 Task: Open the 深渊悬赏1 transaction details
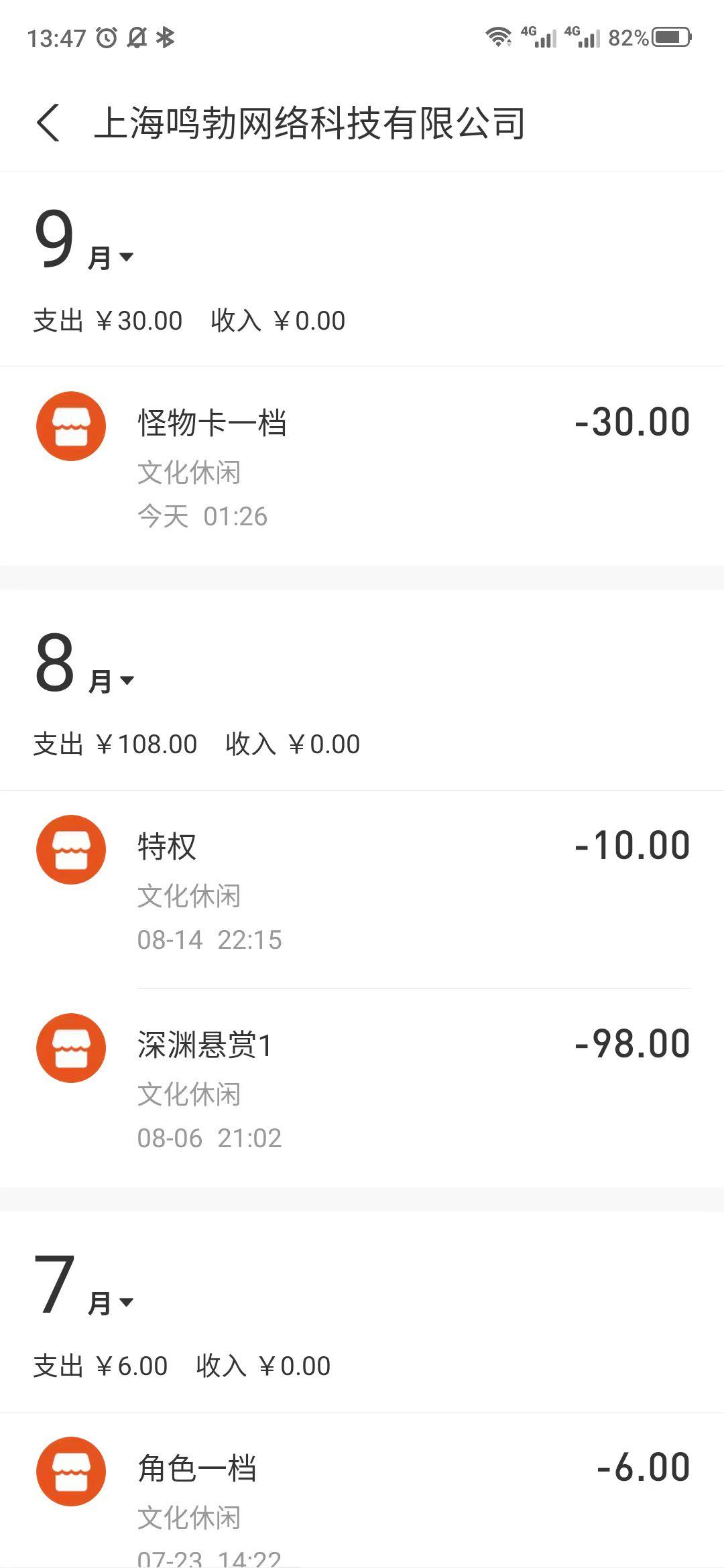pyautogui.click(x=362, y=1079)
